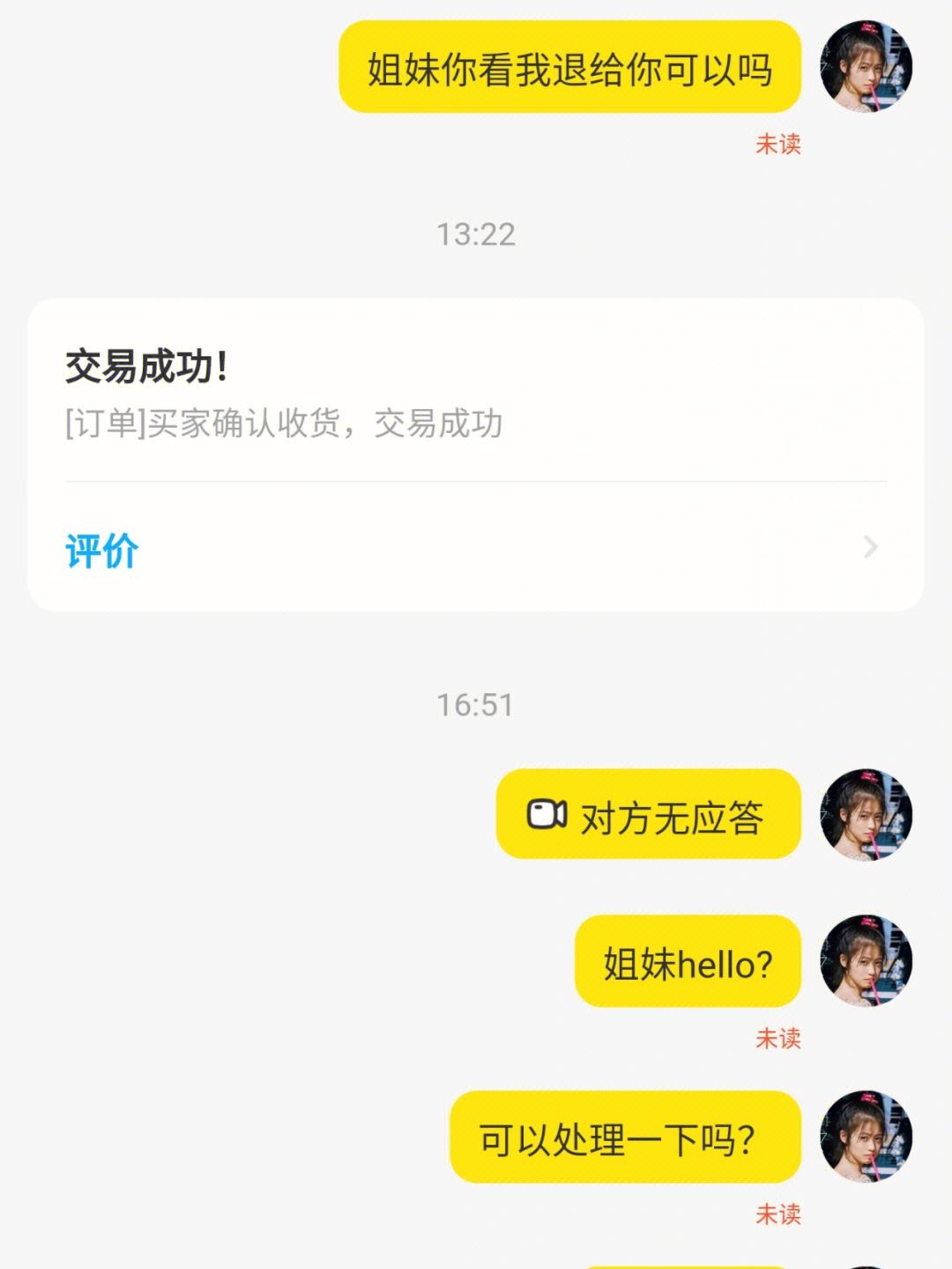This screenshot has width=952, height=1269.
Task: Tap the avatar beside 可以处理一下吗?
Action: (866, 1136)
